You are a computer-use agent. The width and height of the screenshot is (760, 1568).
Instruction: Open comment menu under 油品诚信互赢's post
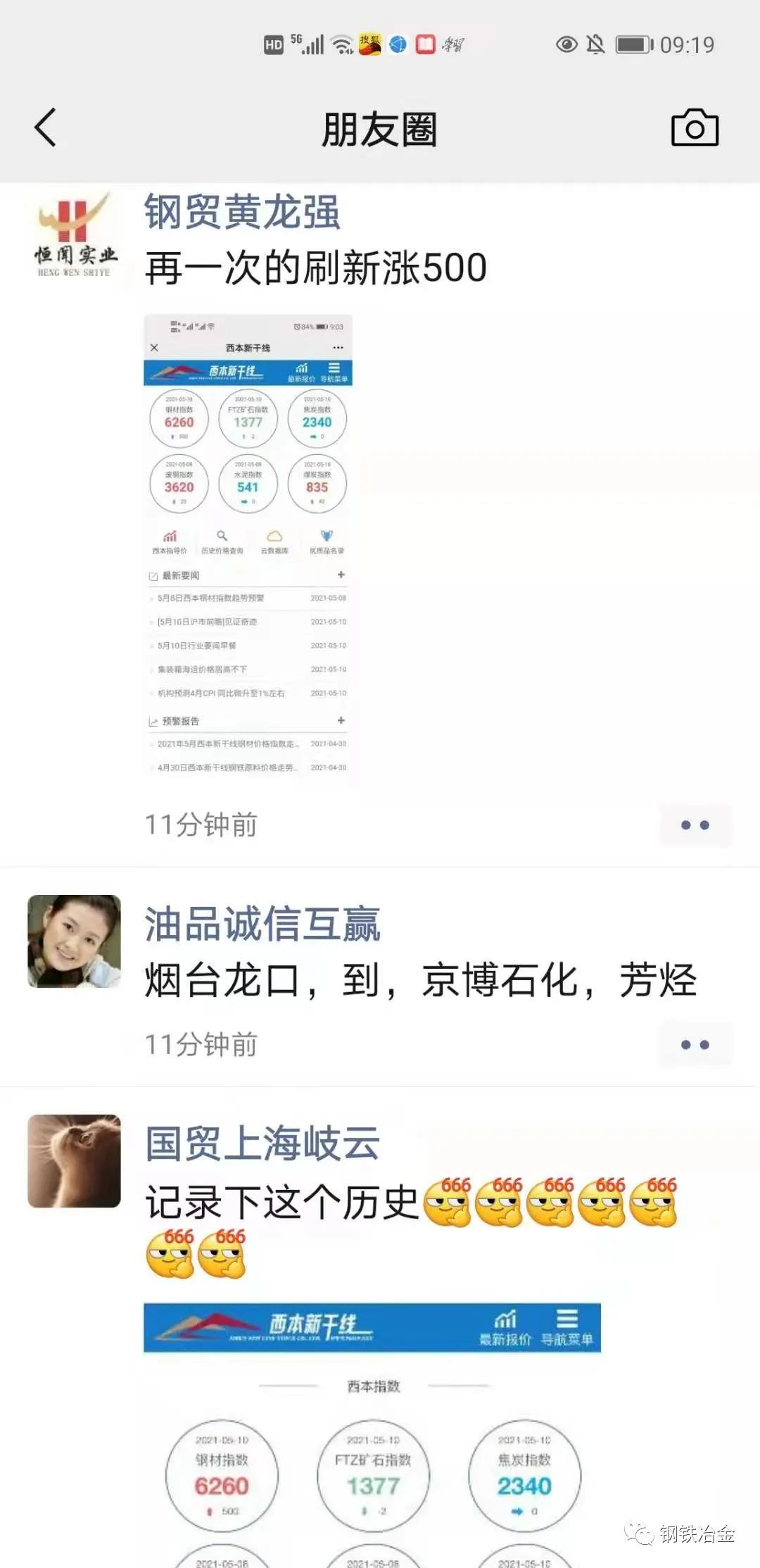click(695, 1044)
